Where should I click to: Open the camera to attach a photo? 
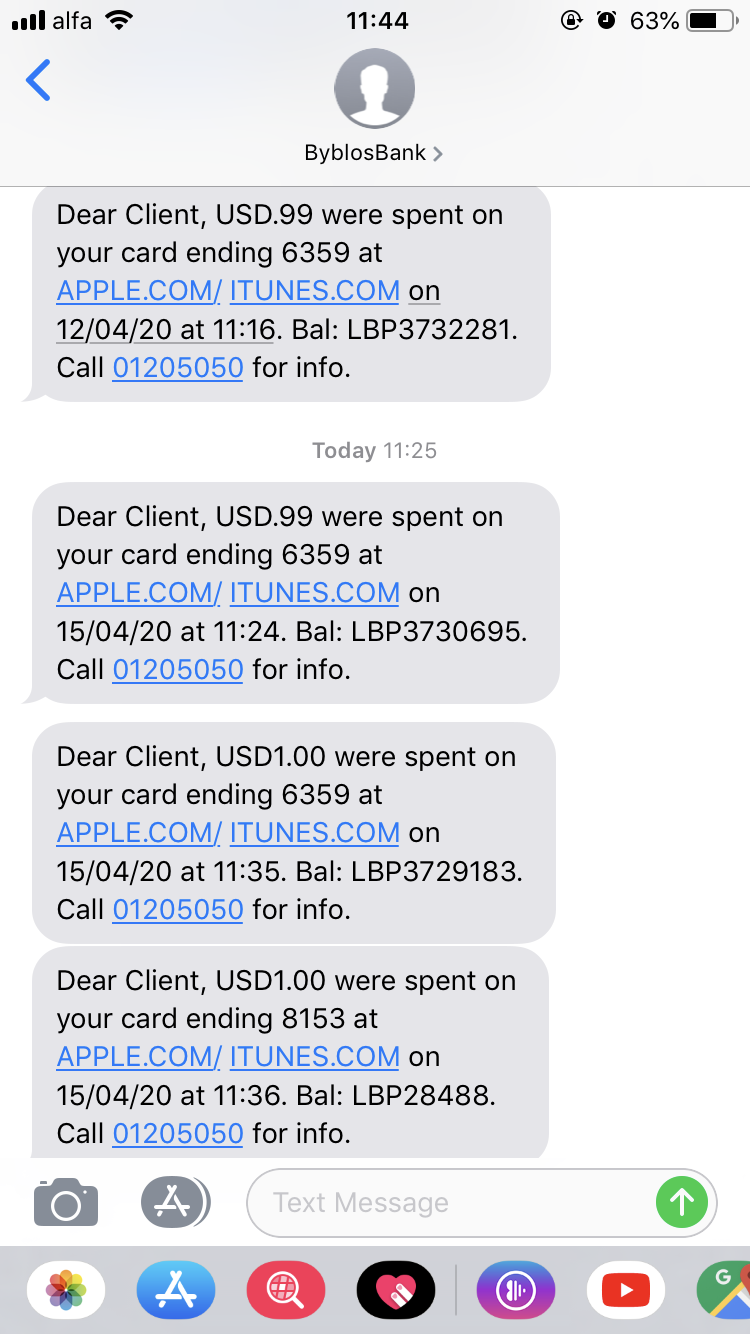pyautogui.click(x=66, y=1202)
